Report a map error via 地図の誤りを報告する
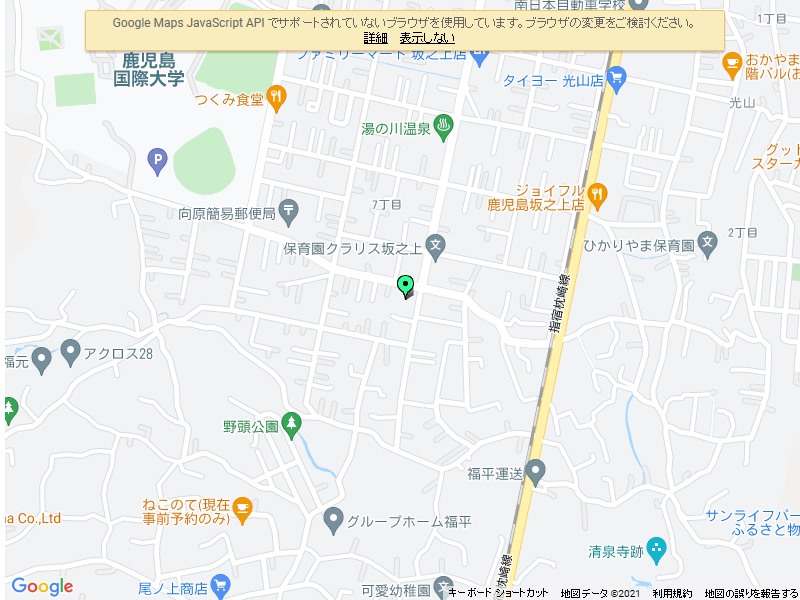This screenshot has height=600, width=800. (x=751, y=593)
